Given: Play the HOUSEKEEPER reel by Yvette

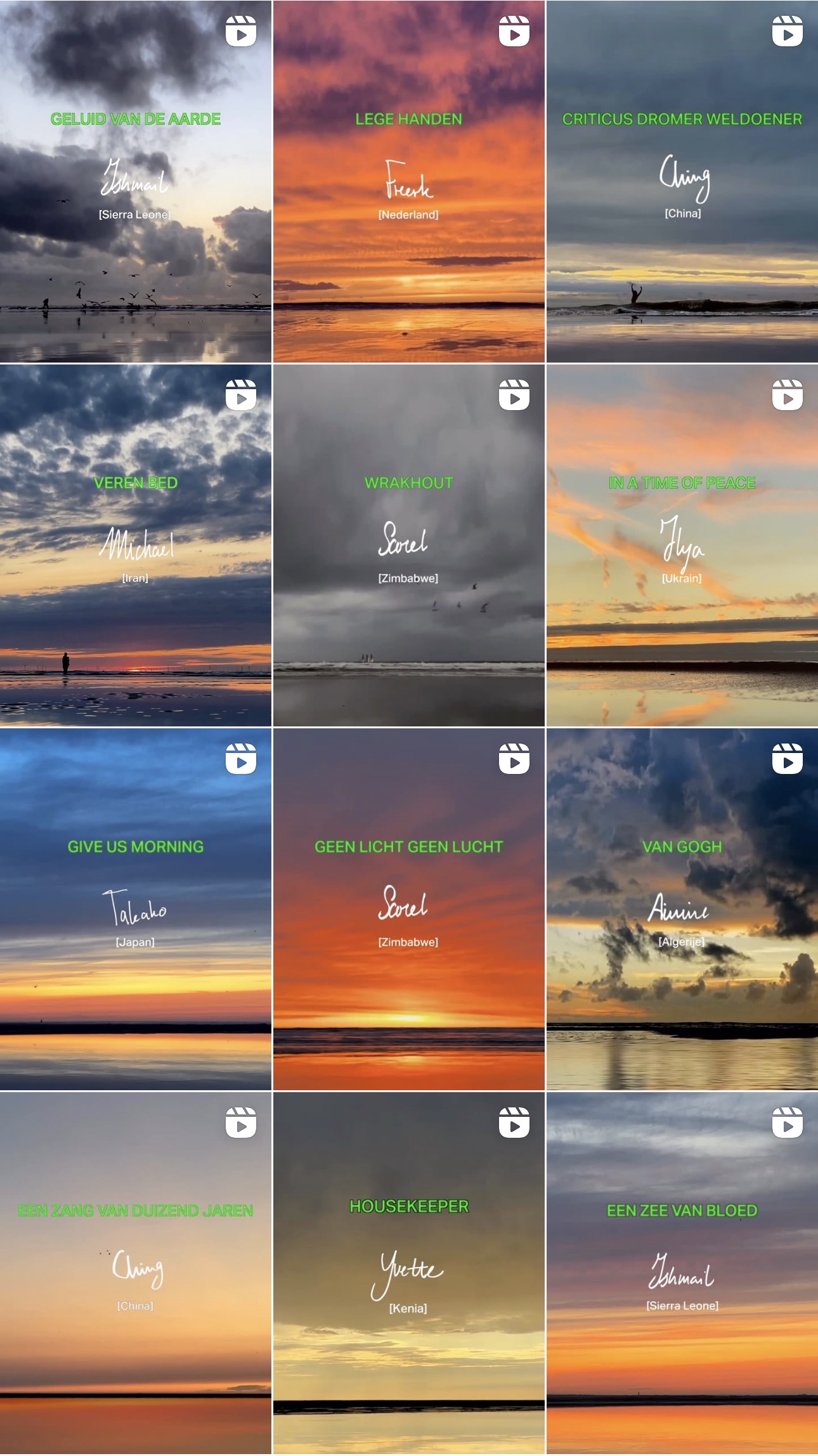Looking at the screenshot, I should [408, 1273].
